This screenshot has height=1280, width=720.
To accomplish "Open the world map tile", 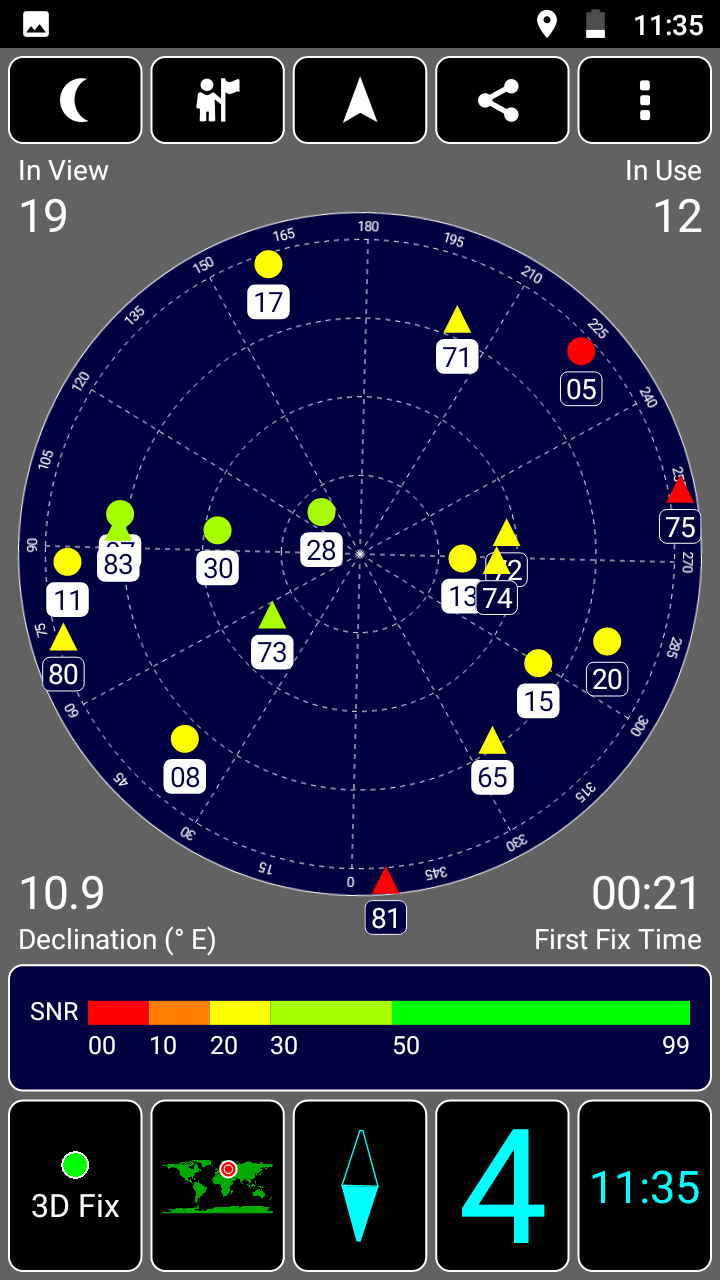I will pos(217,1186).
